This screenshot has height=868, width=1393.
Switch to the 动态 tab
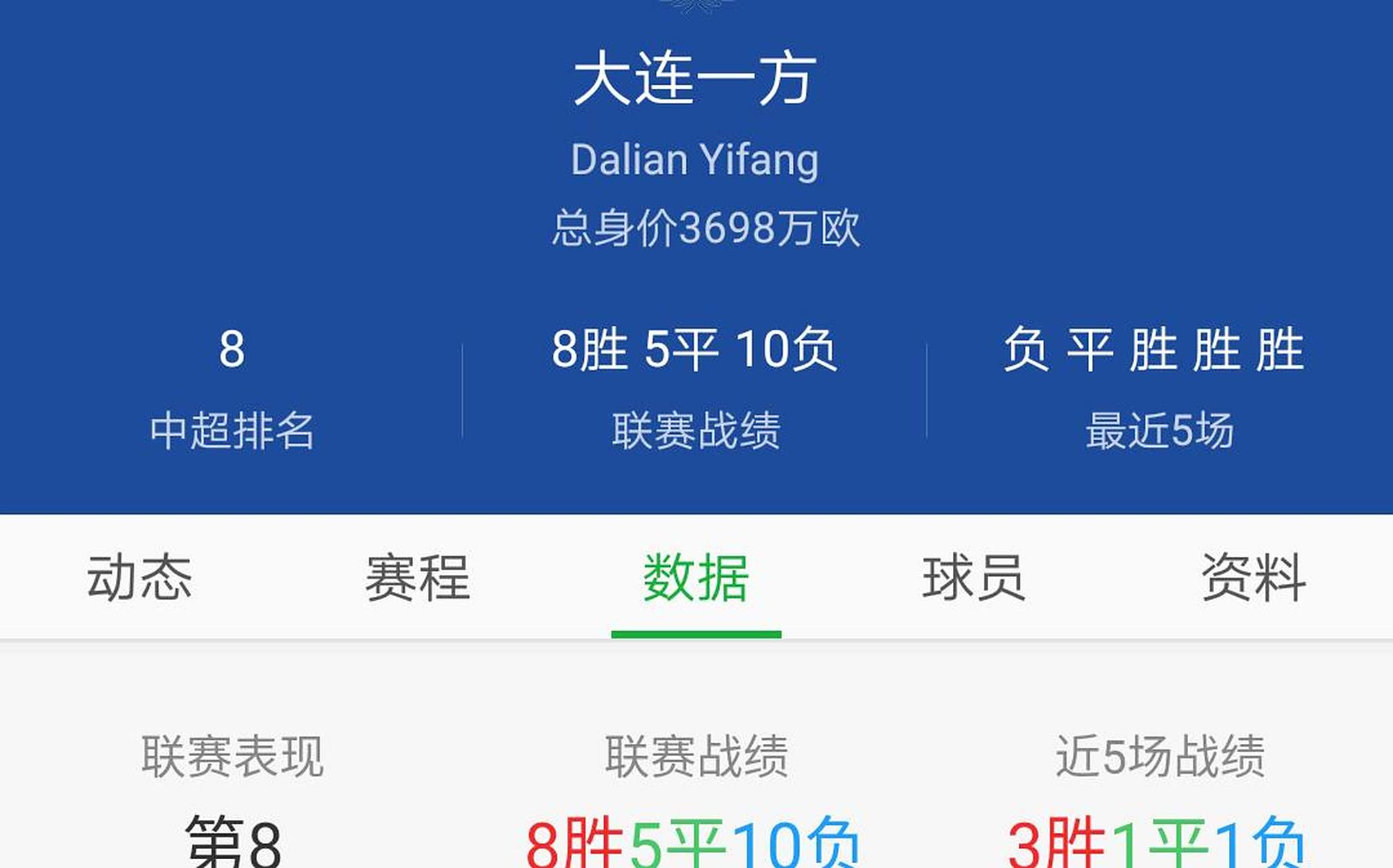point(139,577)
